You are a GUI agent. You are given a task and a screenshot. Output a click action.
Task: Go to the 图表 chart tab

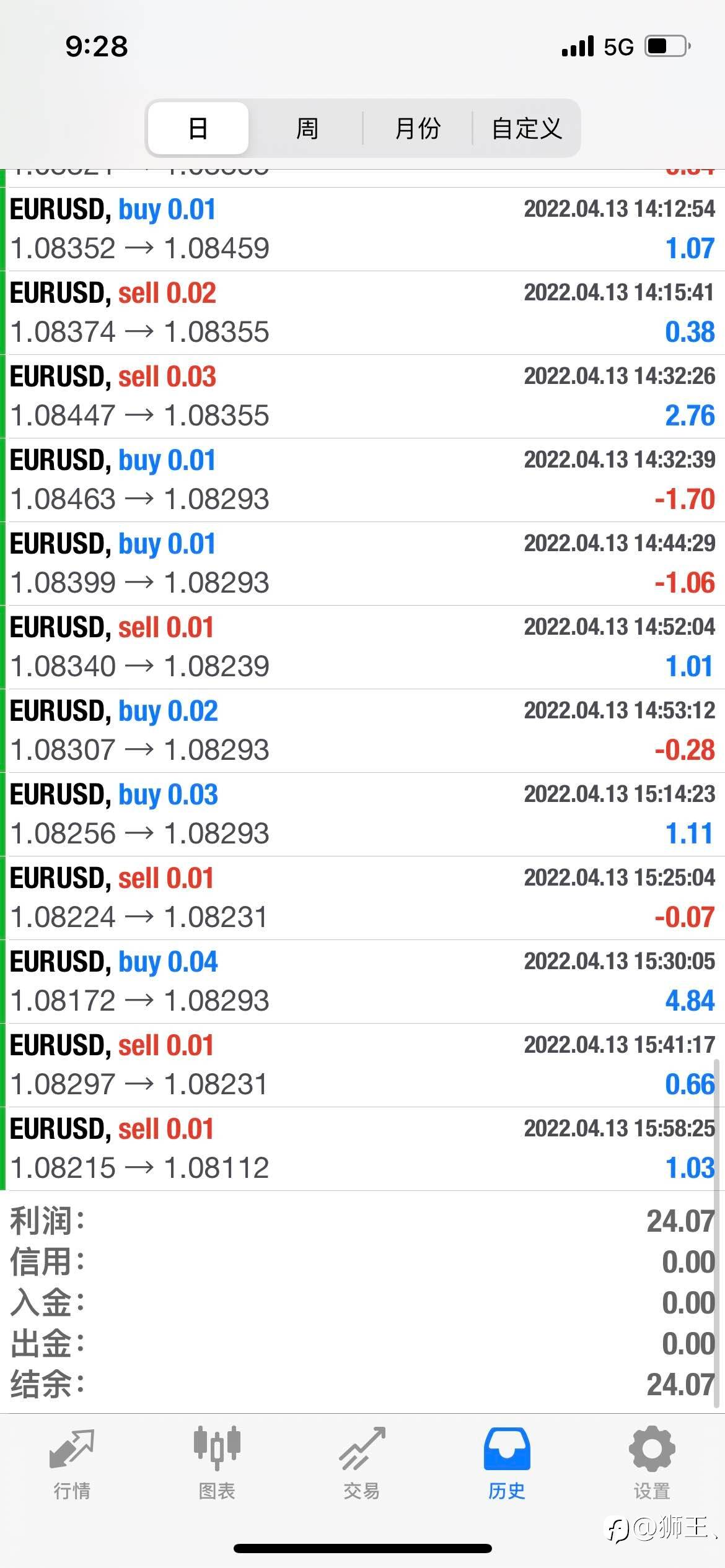(x=217, y=1464)
